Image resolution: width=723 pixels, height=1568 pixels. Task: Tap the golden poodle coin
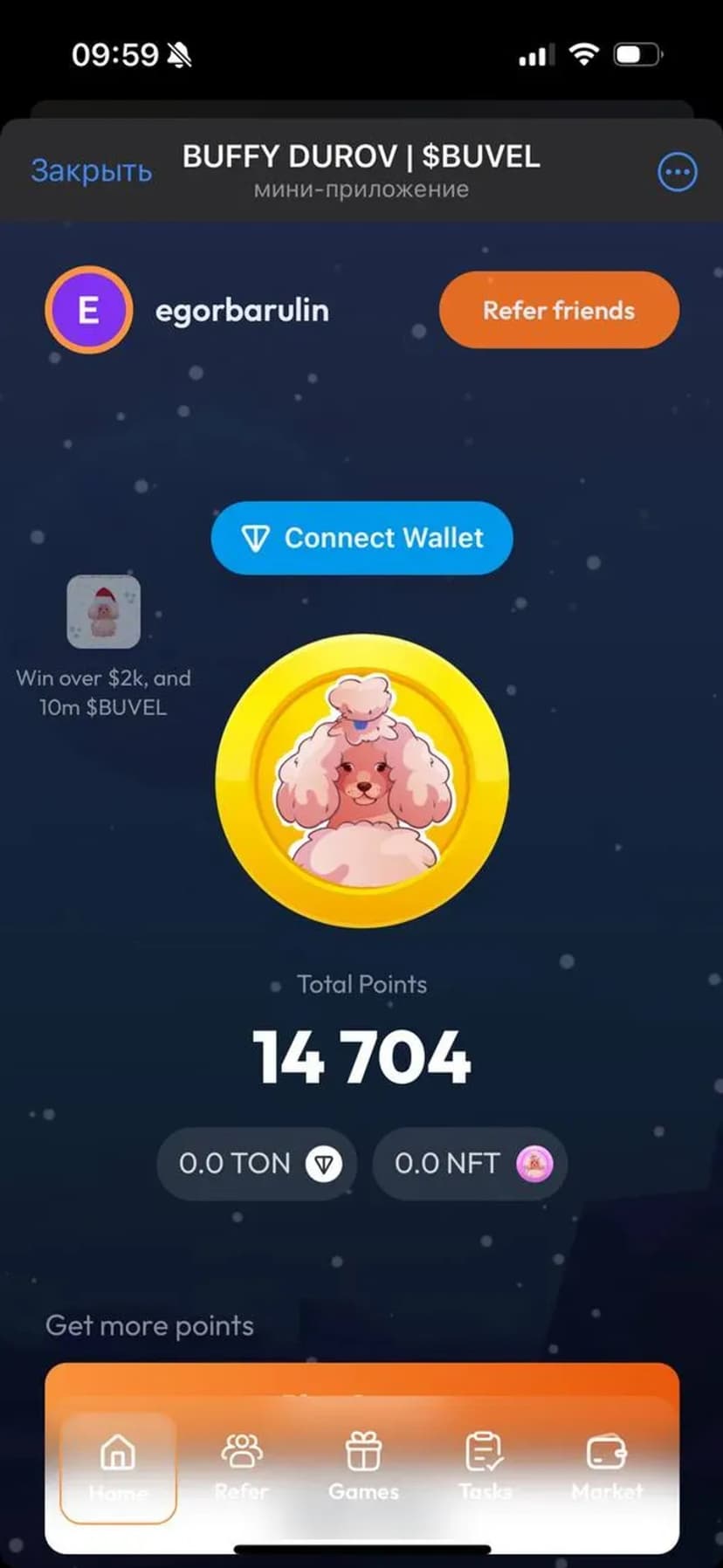(361, 780)
